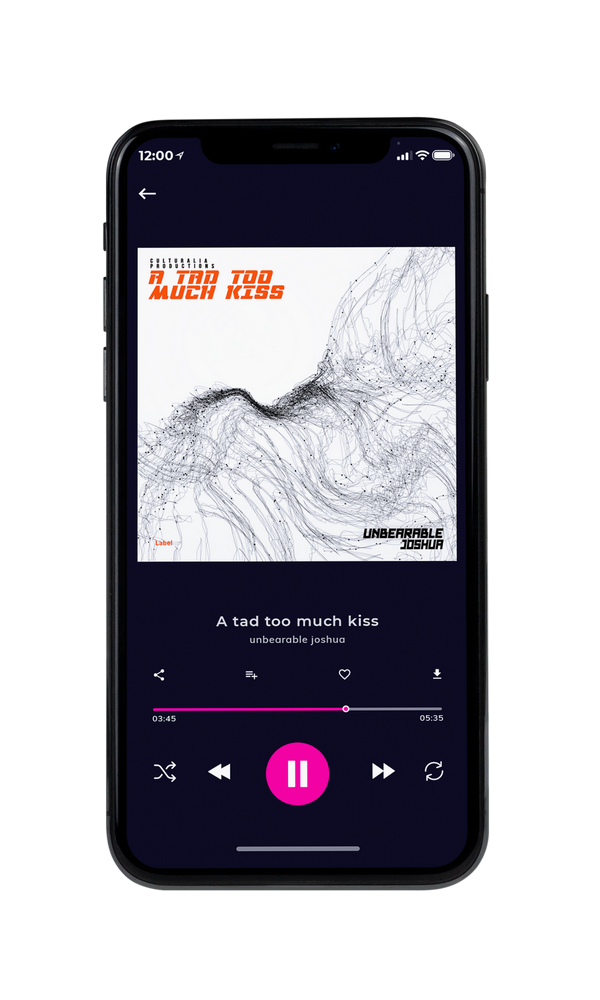Pause the playing song
The width and height of the screenshot is (600, 1000).
(x=297, y=774)
